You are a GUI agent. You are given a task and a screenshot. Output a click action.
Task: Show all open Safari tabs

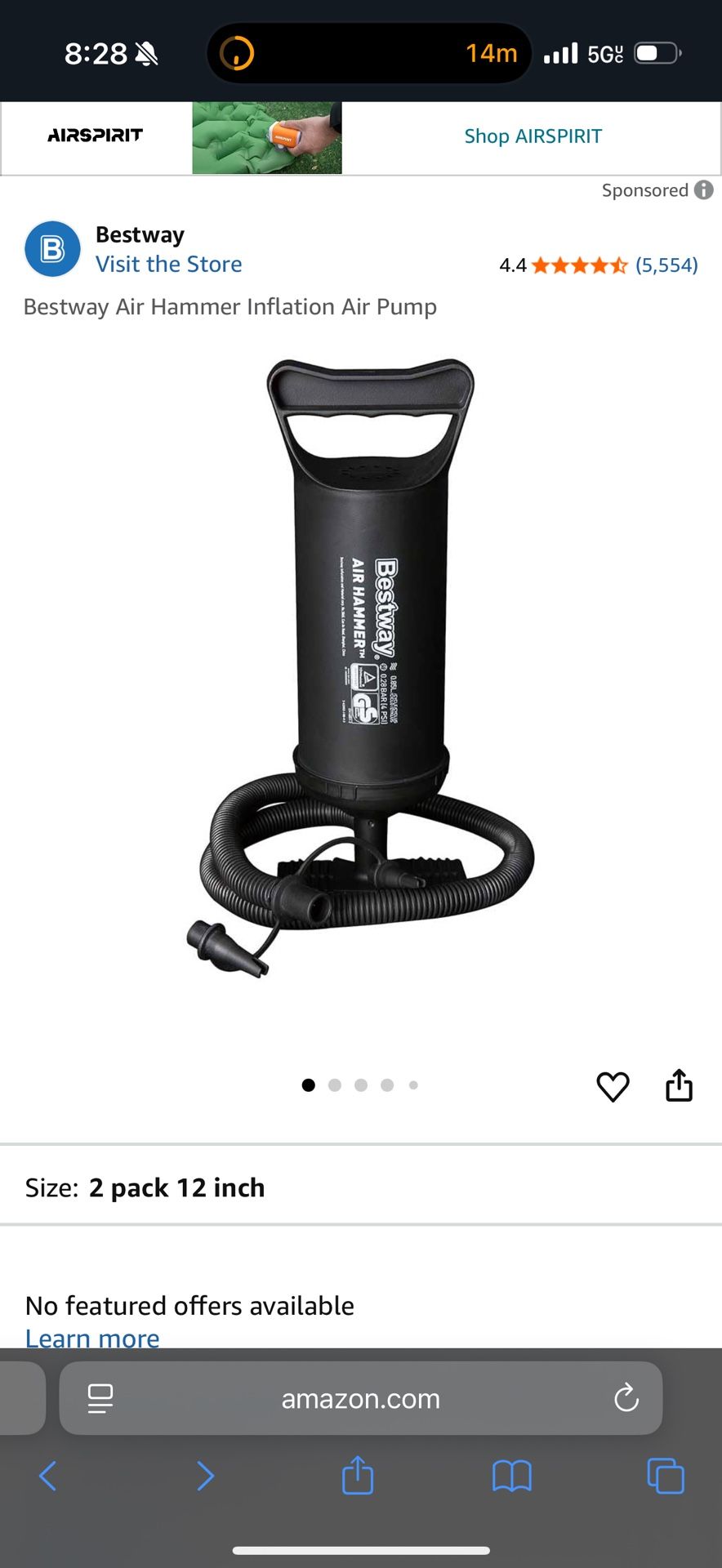click(x=665, y=1476)
